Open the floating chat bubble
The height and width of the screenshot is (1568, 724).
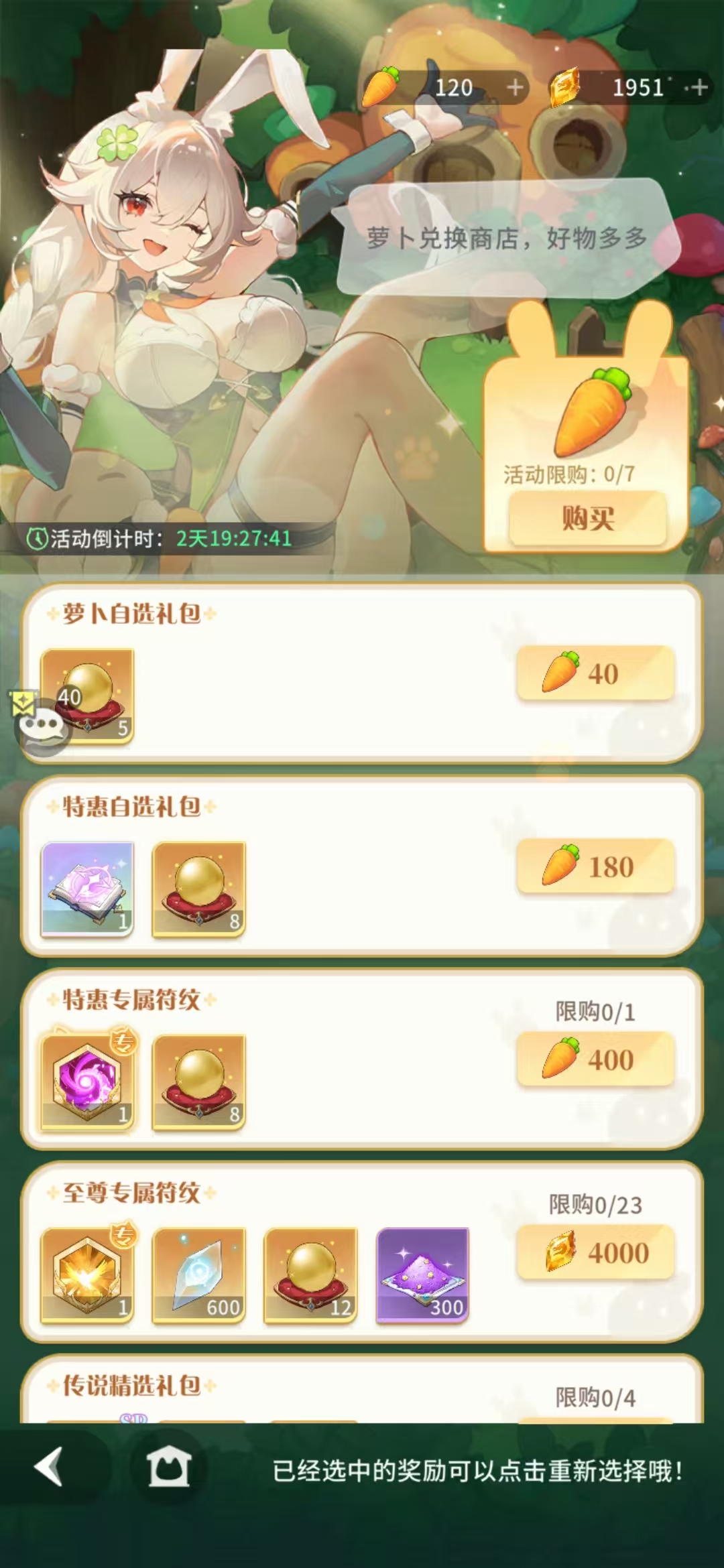42,727
